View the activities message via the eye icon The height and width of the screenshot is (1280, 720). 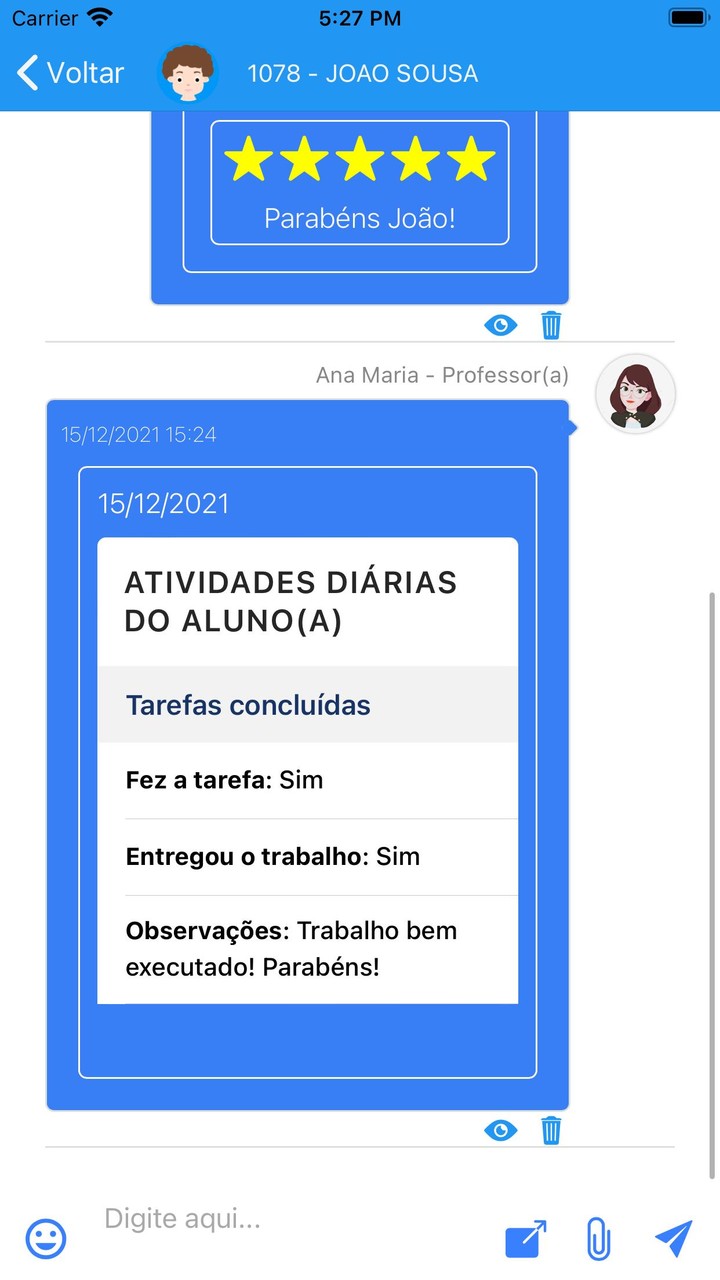[x=500, y=1129]
